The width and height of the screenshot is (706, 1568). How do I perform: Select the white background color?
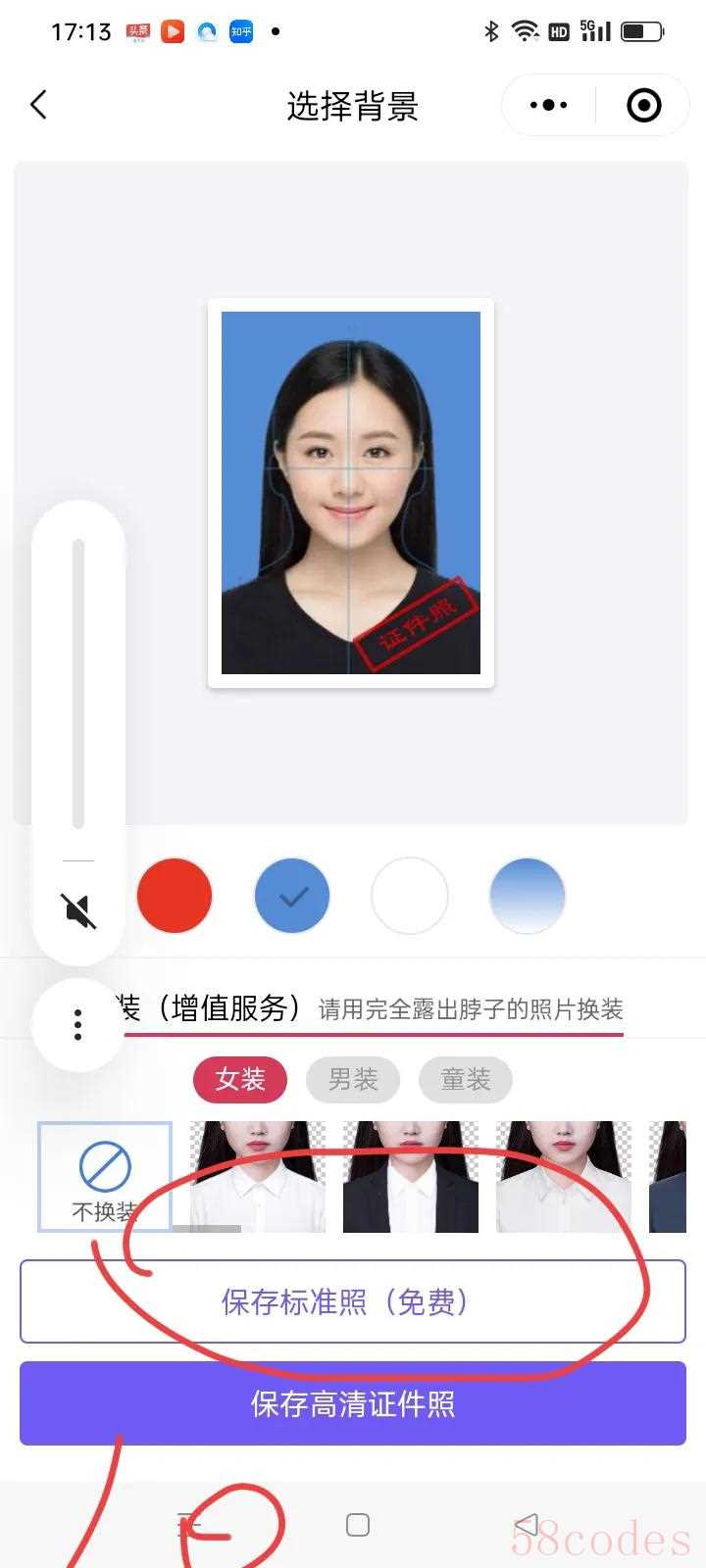[x=410, y=896]
